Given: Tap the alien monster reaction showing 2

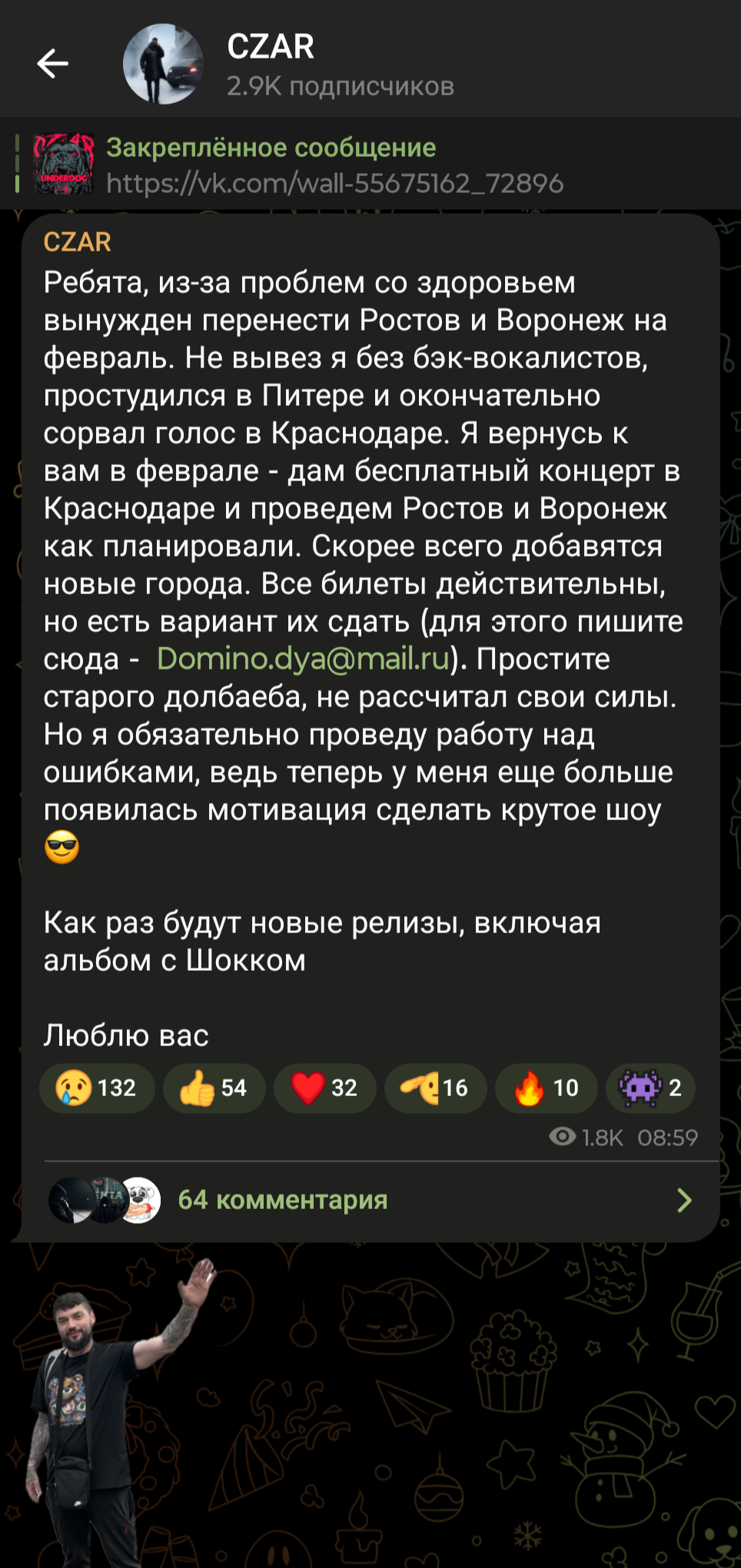Looking at the screenshot, I should tap(650, 1088).
